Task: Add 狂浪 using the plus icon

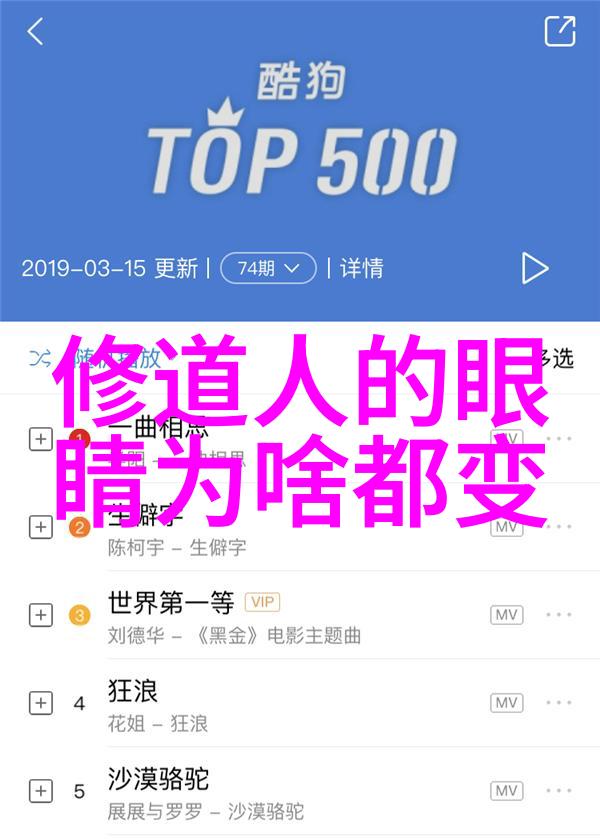Action: tap(40, 703)
